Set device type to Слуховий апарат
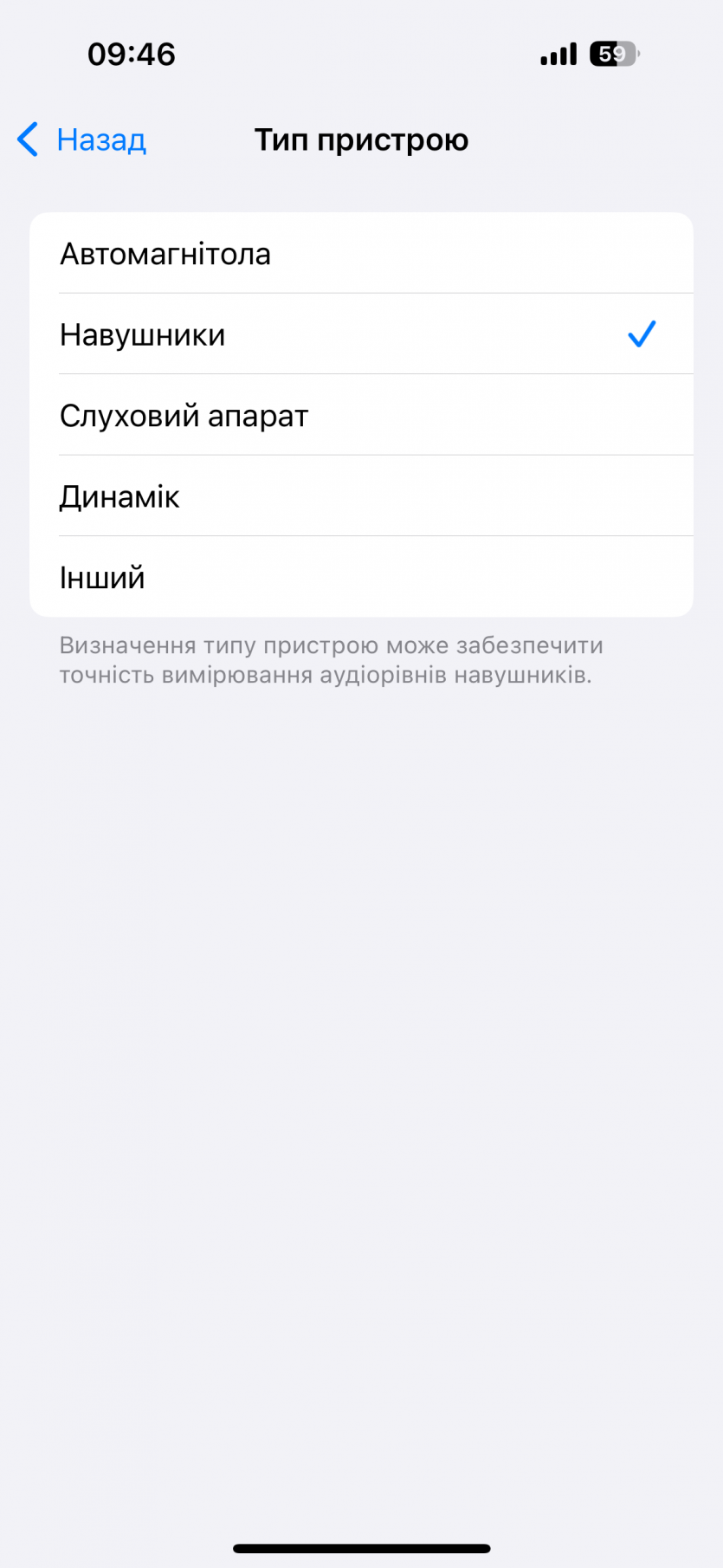Viewport: 723px width, 1568px height. click(x=361, y=416)
